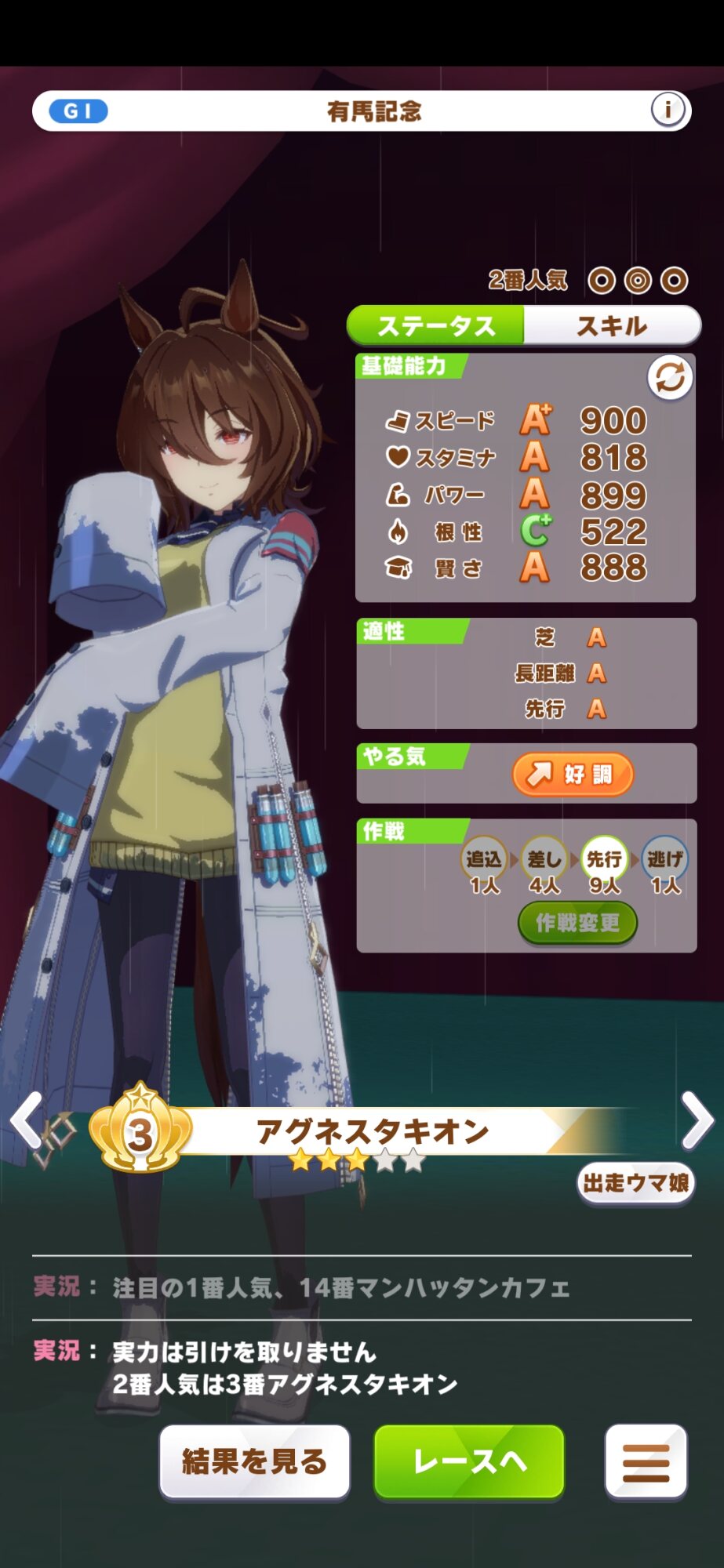Screen dimensions: 724x1568
Task: Start the race with レースへ
Action: pyautogui.click(x=469, y=1461)
